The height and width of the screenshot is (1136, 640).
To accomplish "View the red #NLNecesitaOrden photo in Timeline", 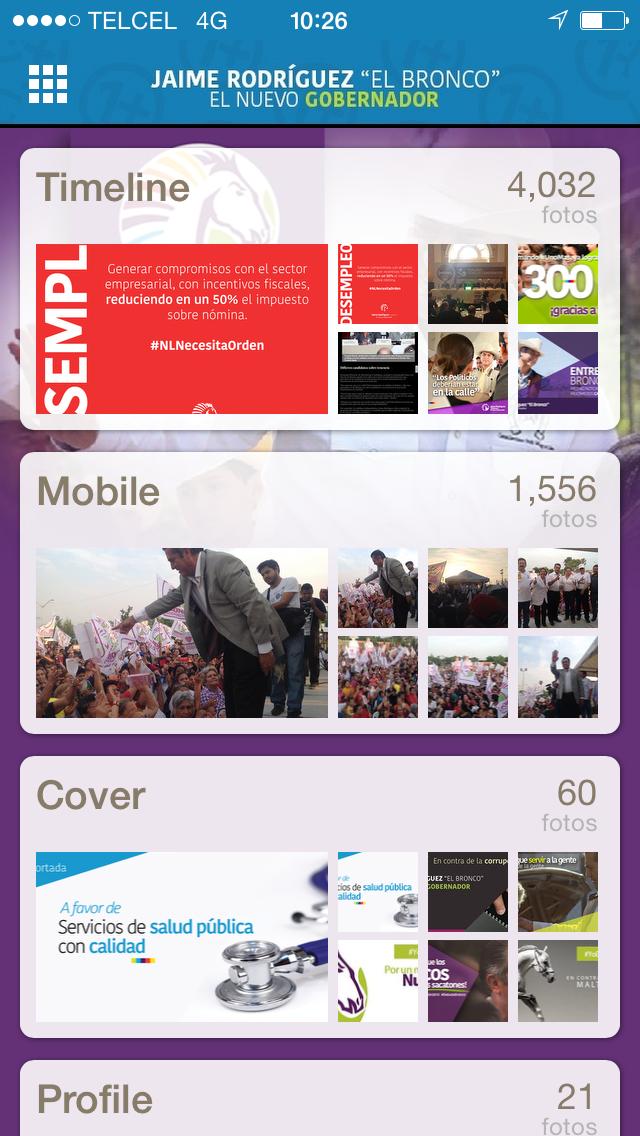I will (182, 329).
